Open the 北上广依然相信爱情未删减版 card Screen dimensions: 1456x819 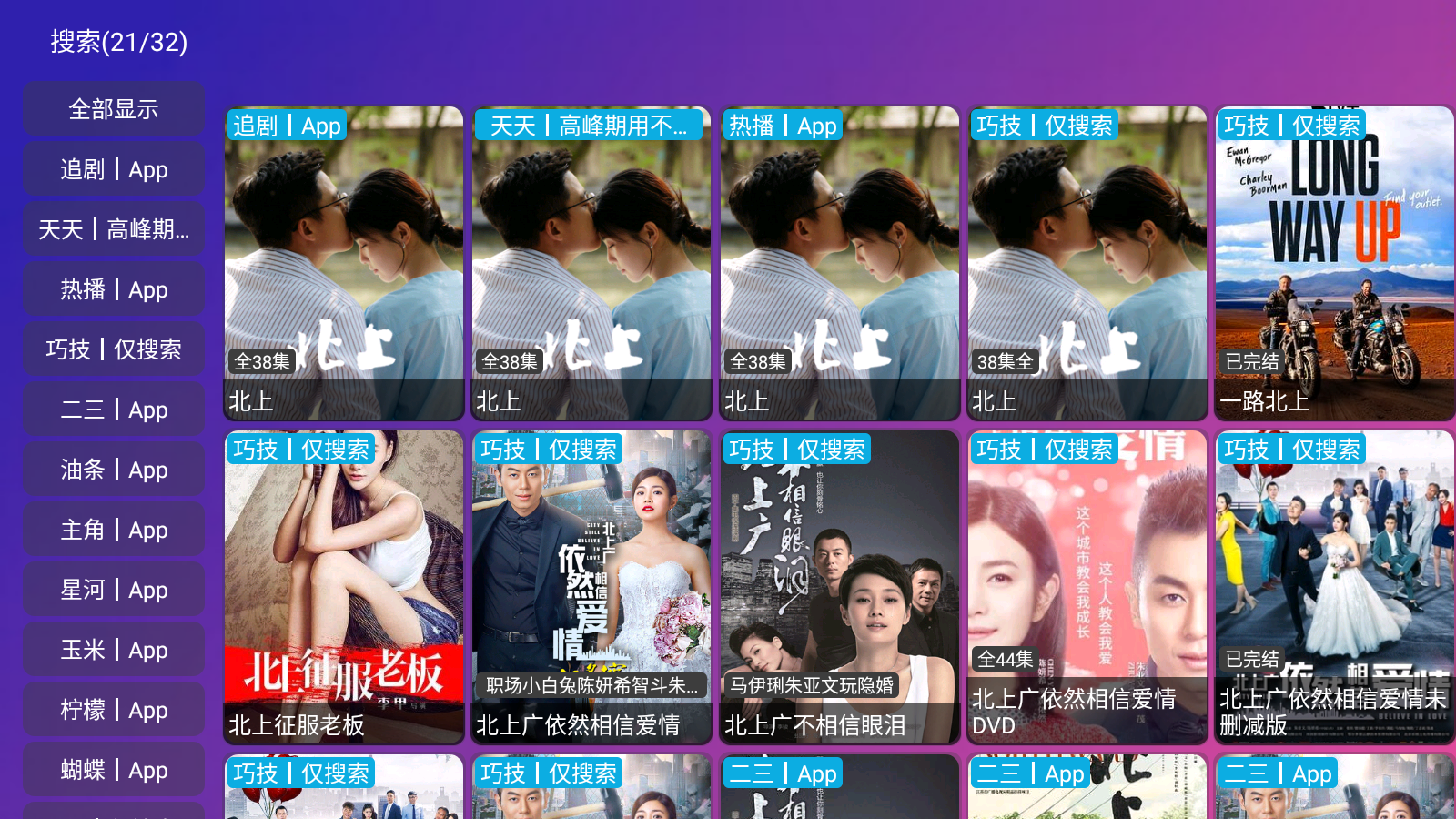click(1334, 587)
